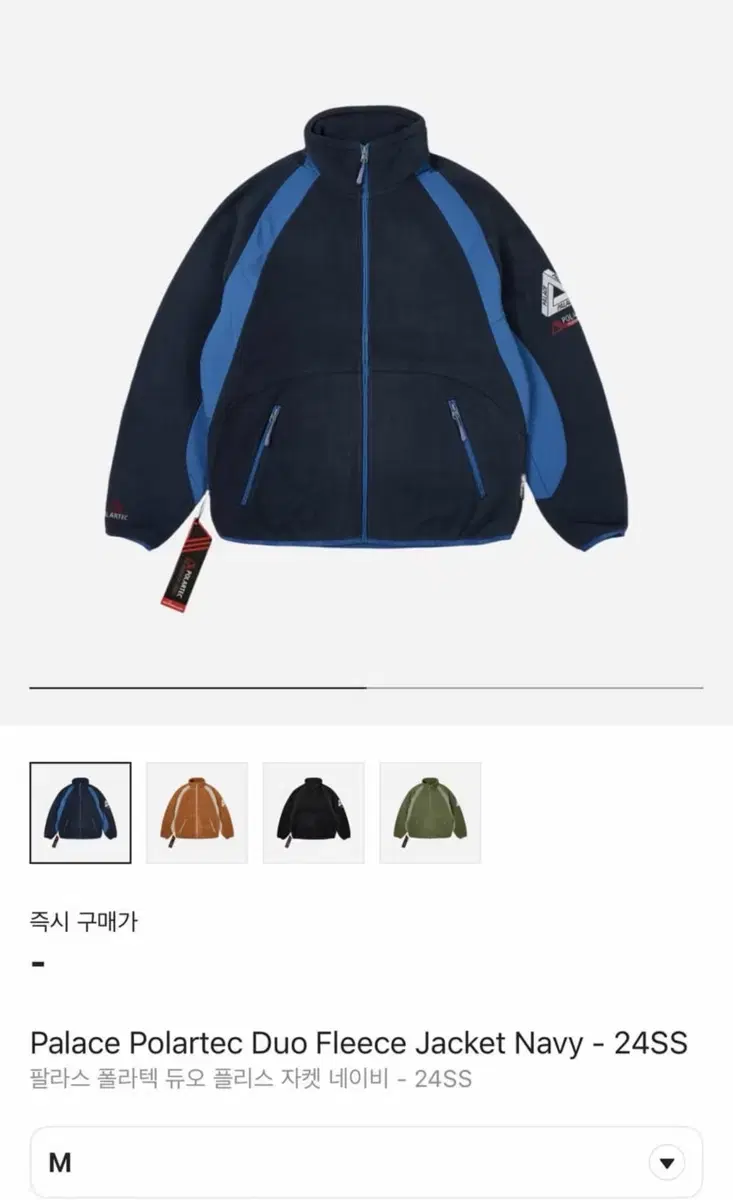Click the dash price placeholder below 즉시 구매가
This screenshot has width=733, height=1200.
pos(38,963)
